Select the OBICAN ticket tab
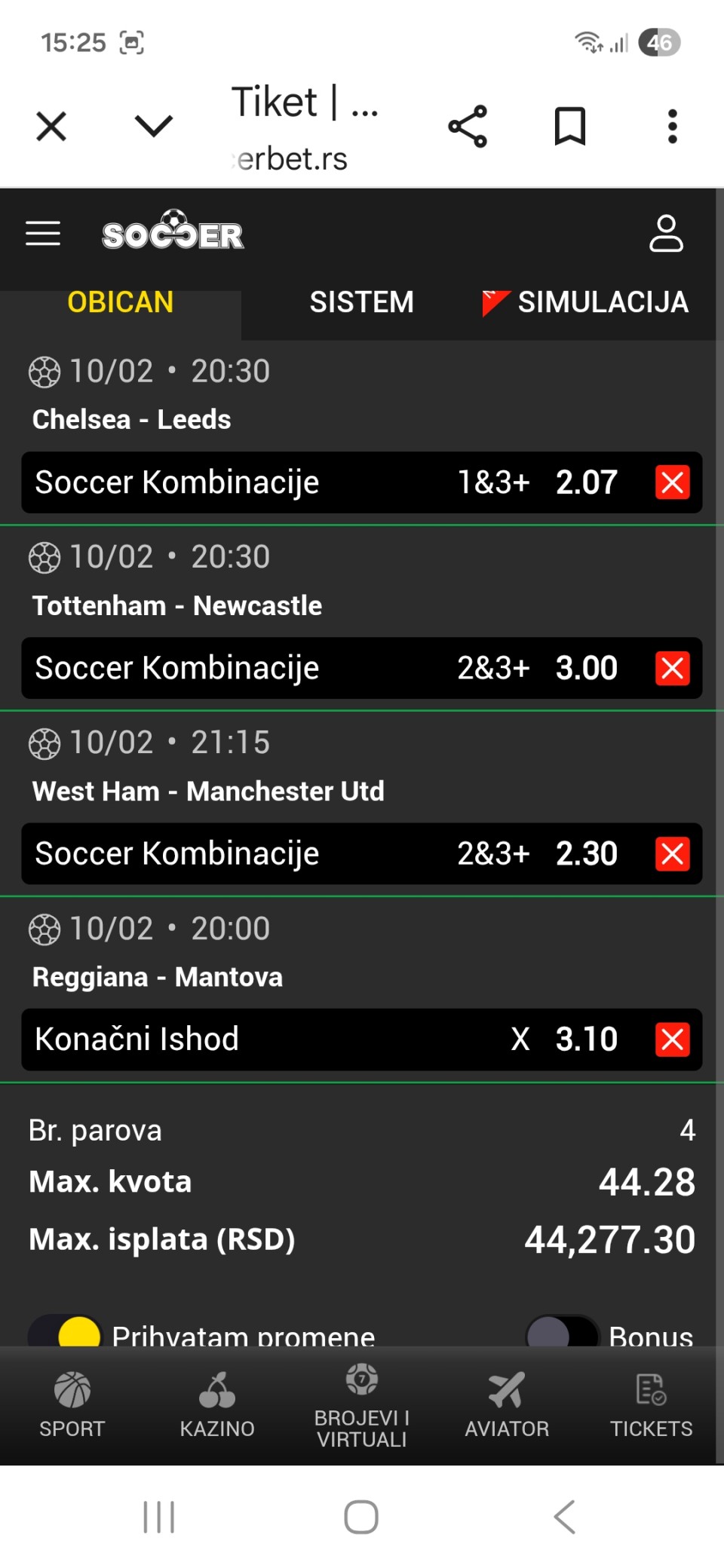Viewport: 724px width, 1568px height. (121, 302)
